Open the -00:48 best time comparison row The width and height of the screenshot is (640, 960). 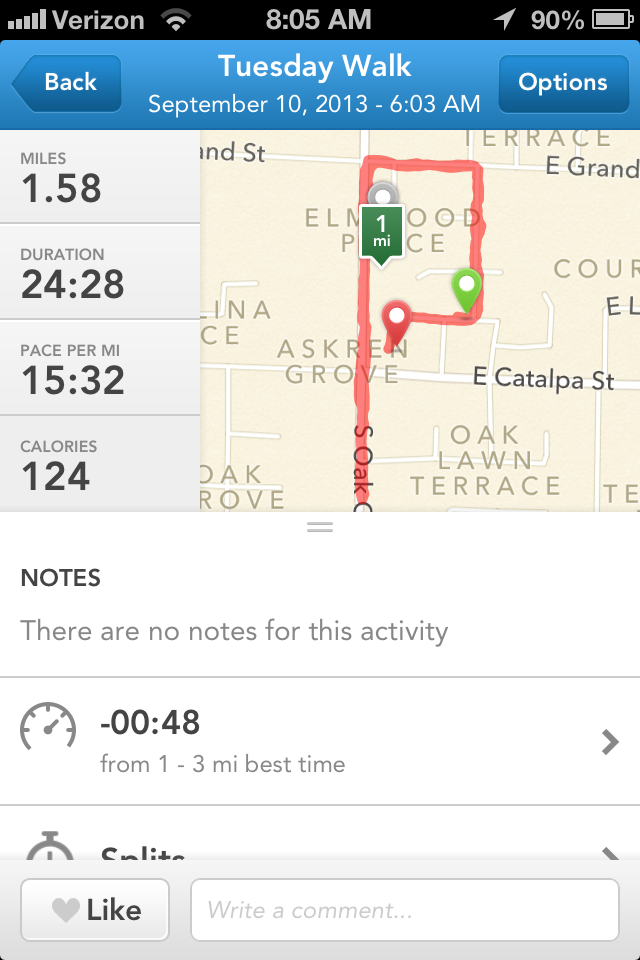tap(320, 741)
